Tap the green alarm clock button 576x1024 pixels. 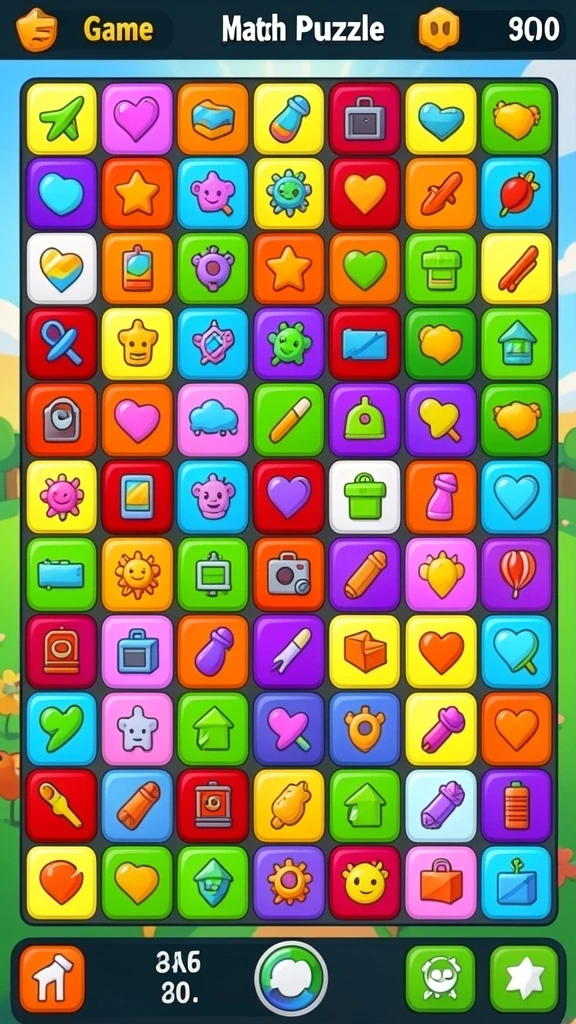(x=441, y=979)
